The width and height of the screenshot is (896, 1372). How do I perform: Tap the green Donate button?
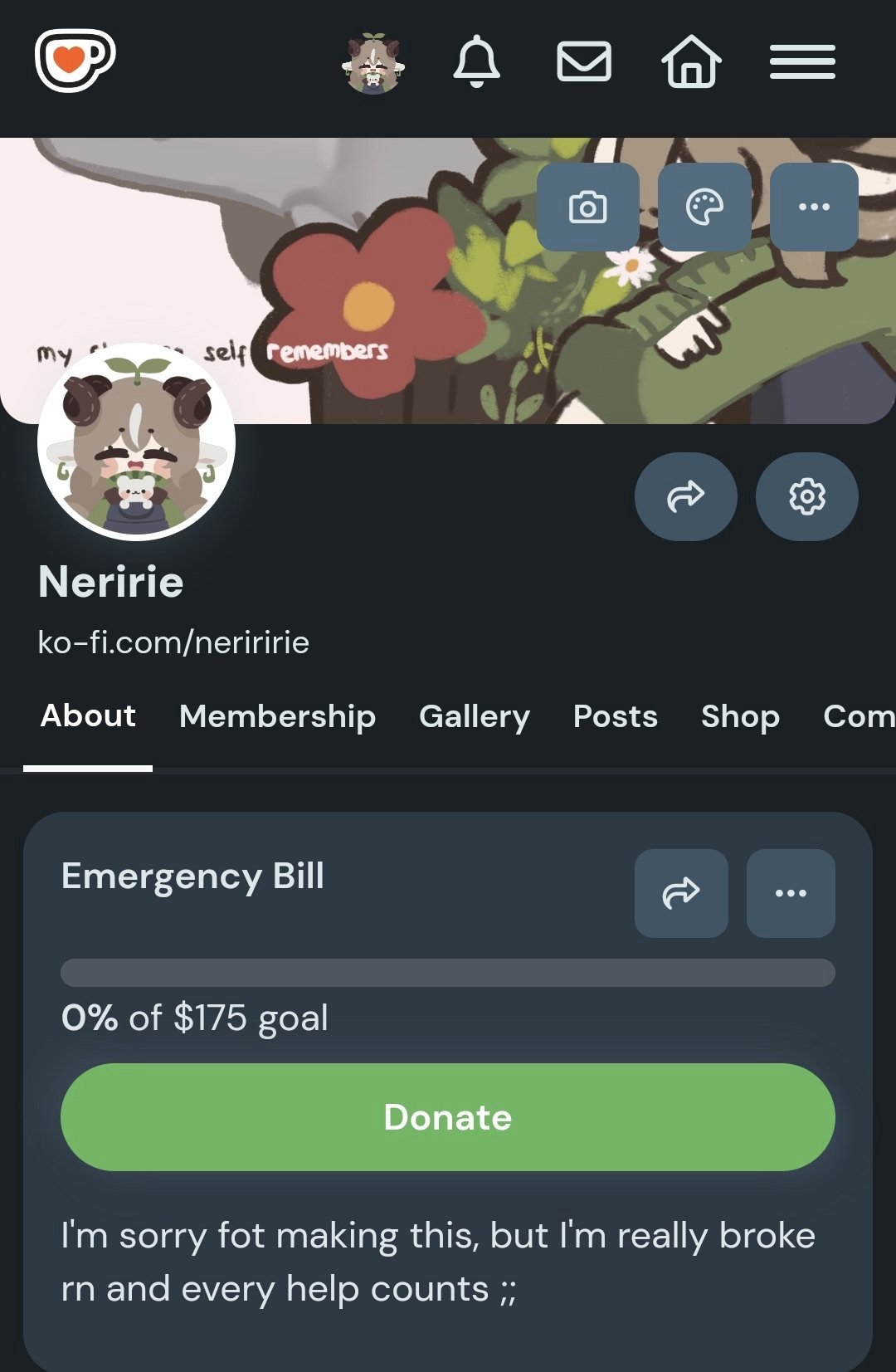448,1117
